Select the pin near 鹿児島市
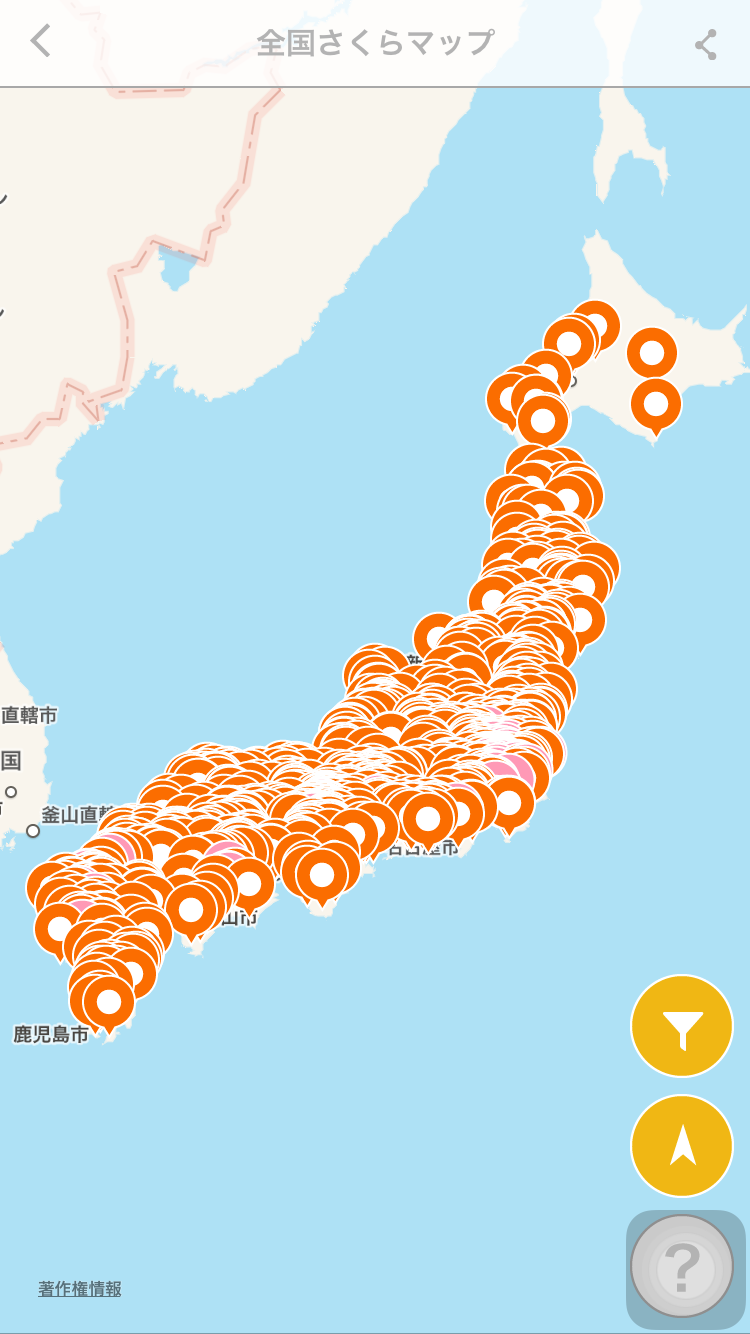This screenshot has width=750, height=1334. click(x=109, y=1003)
